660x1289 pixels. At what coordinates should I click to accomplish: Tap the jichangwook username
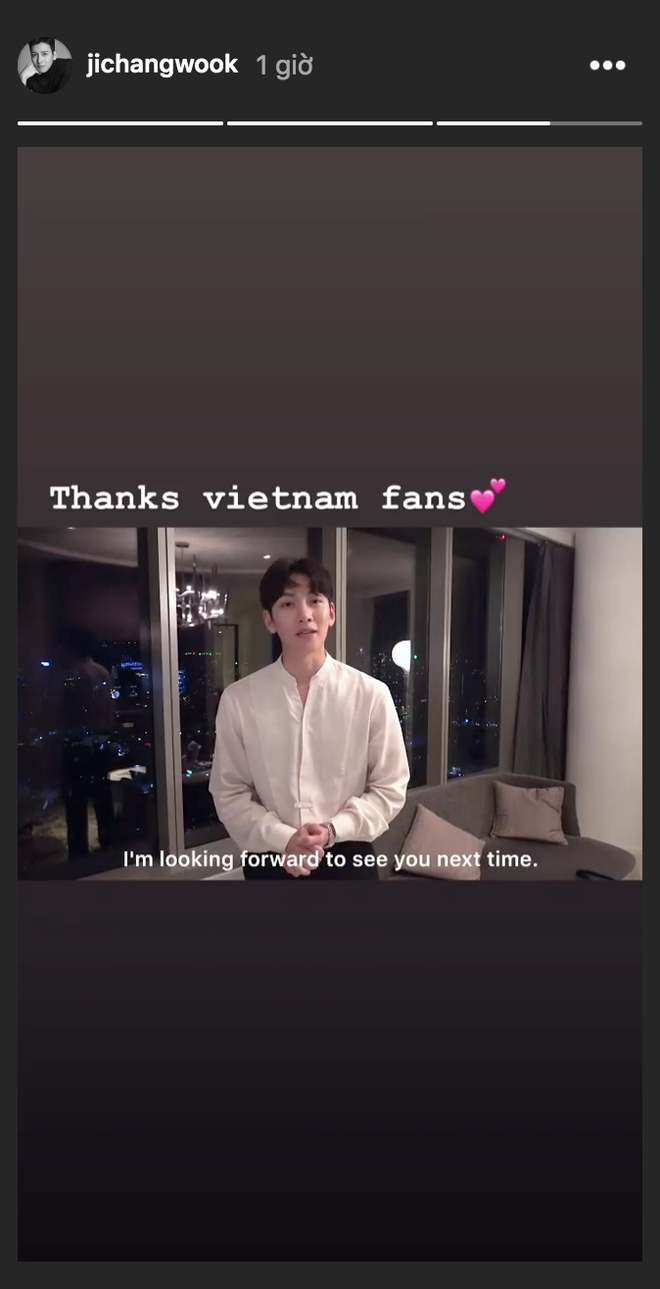[162, 66]
